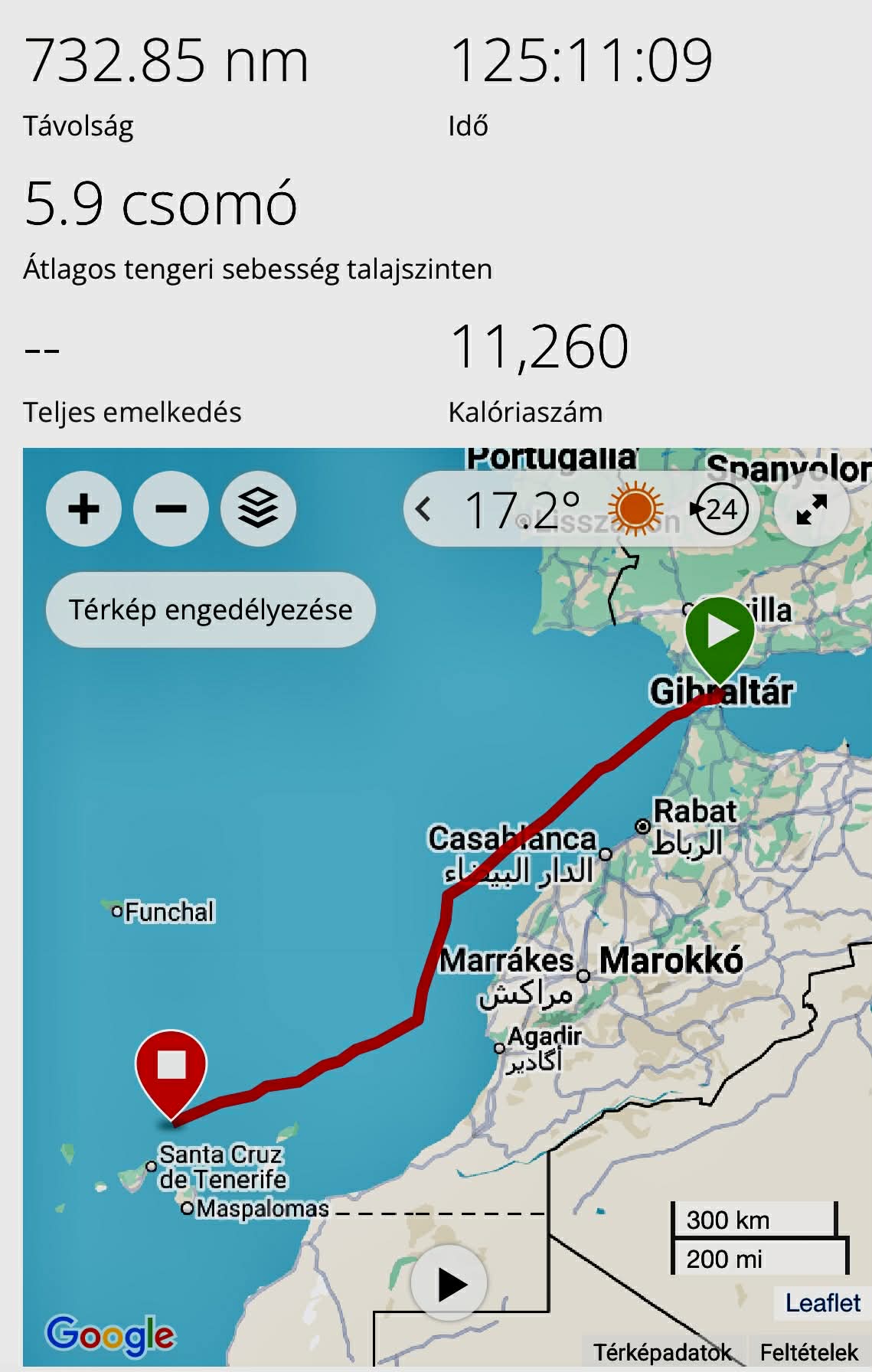Zoom in on the map
Image resolution: width=872 pixels, height=1372 pixels.
83,509
